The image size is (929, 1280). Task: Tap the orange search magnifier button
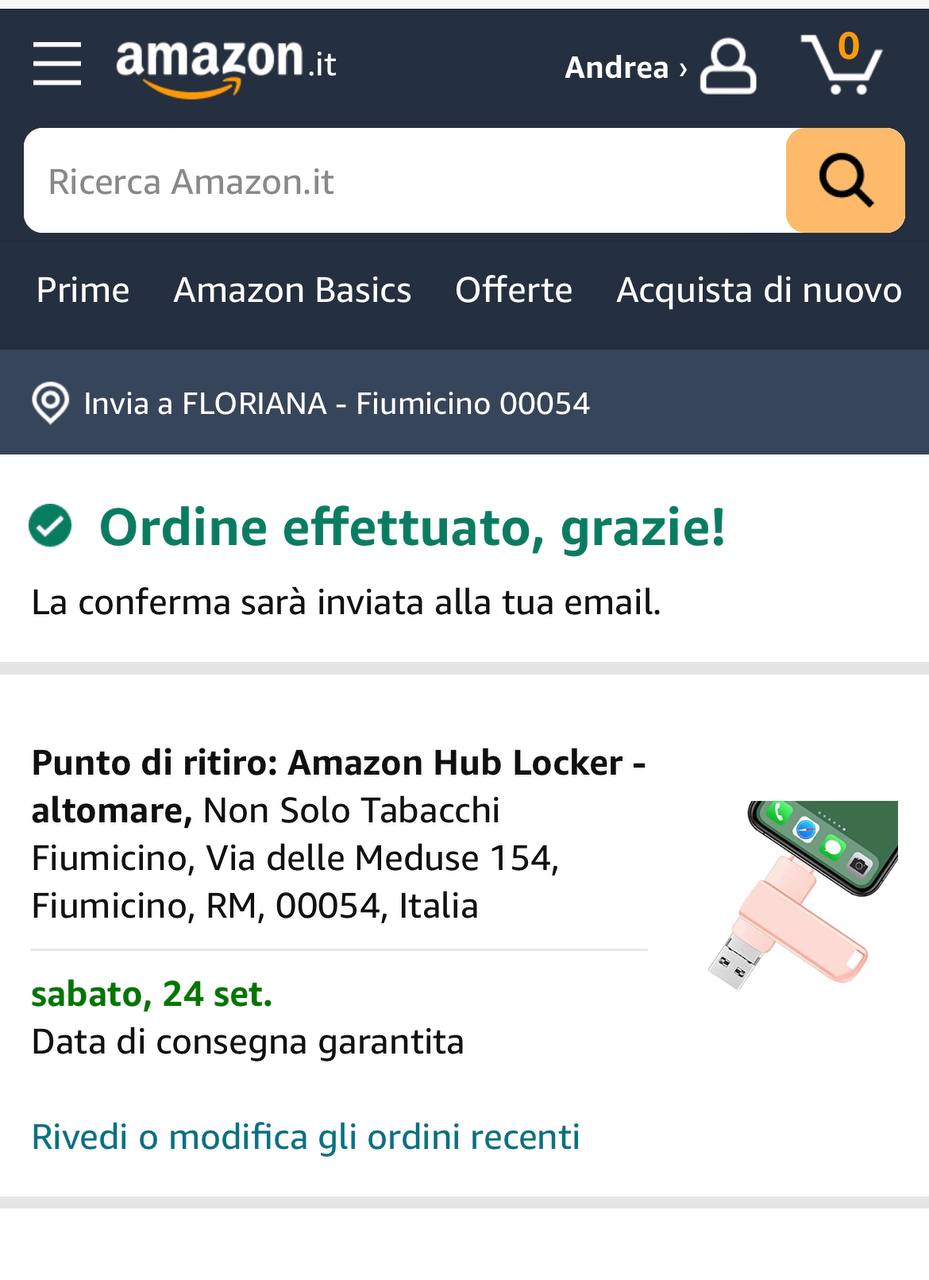(845, 181)
